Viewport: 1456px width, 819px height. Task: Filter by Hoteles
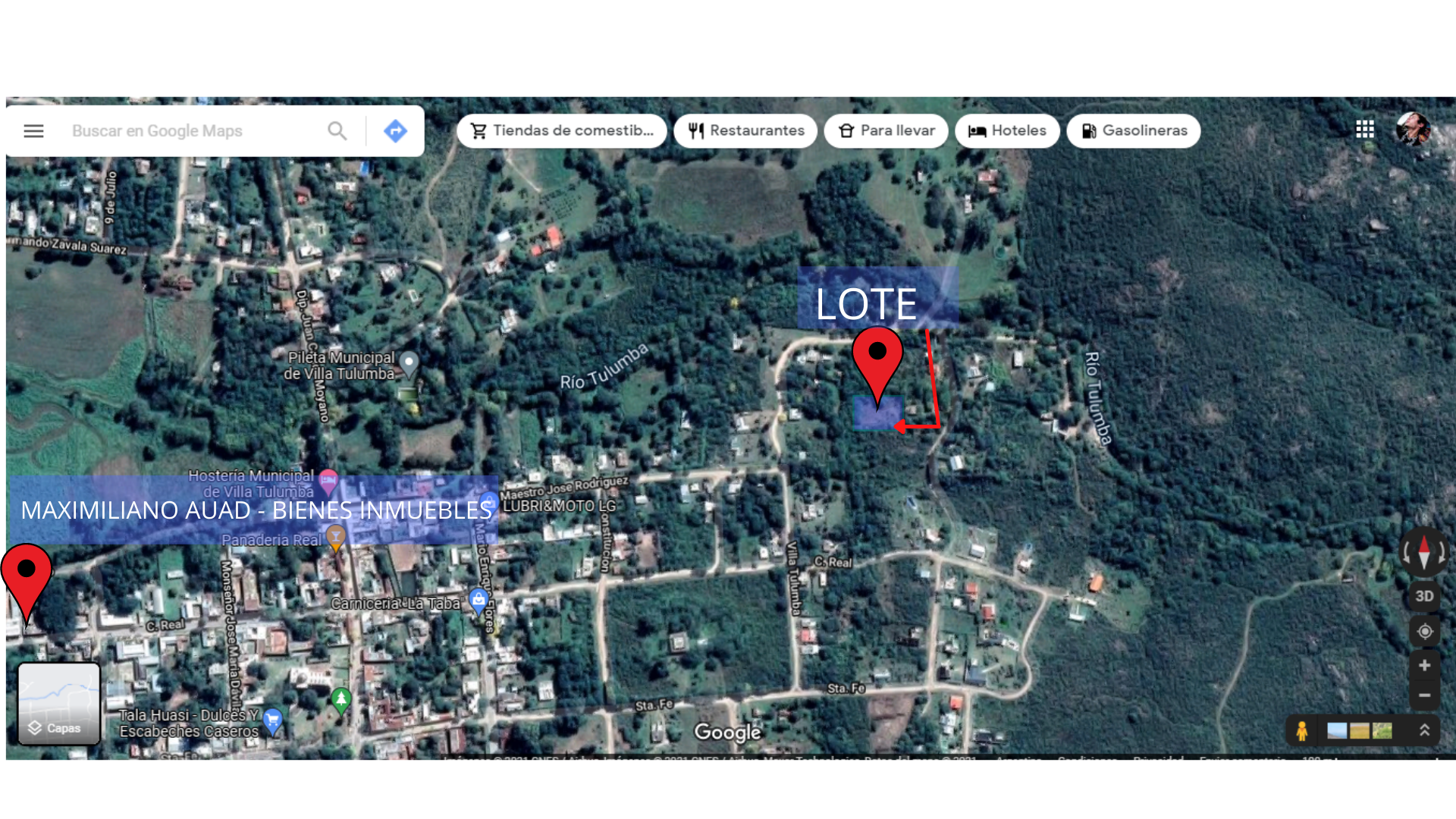[x=1007, y=130]
